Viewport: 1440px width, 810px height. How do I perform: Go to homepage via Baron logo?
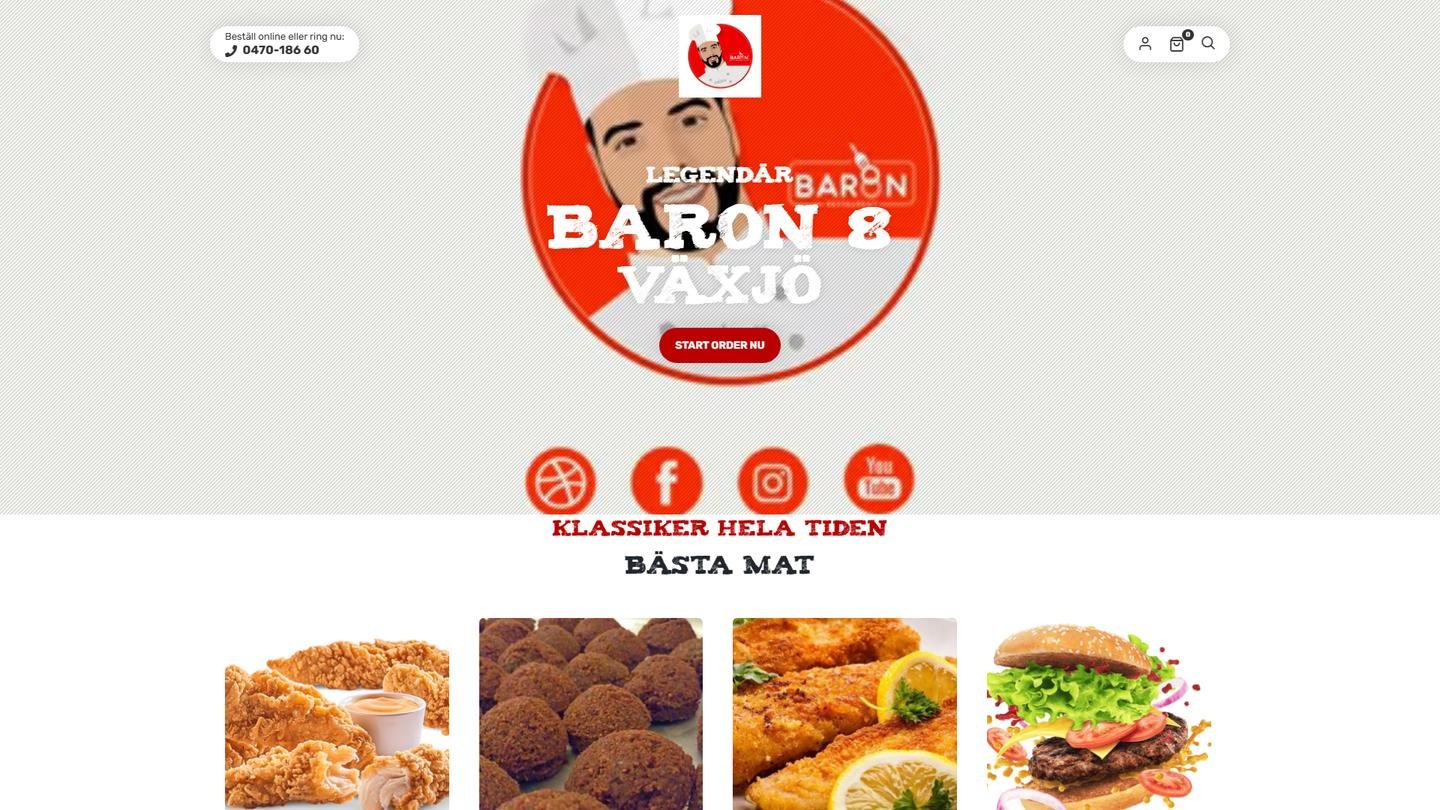click(719, 56)
